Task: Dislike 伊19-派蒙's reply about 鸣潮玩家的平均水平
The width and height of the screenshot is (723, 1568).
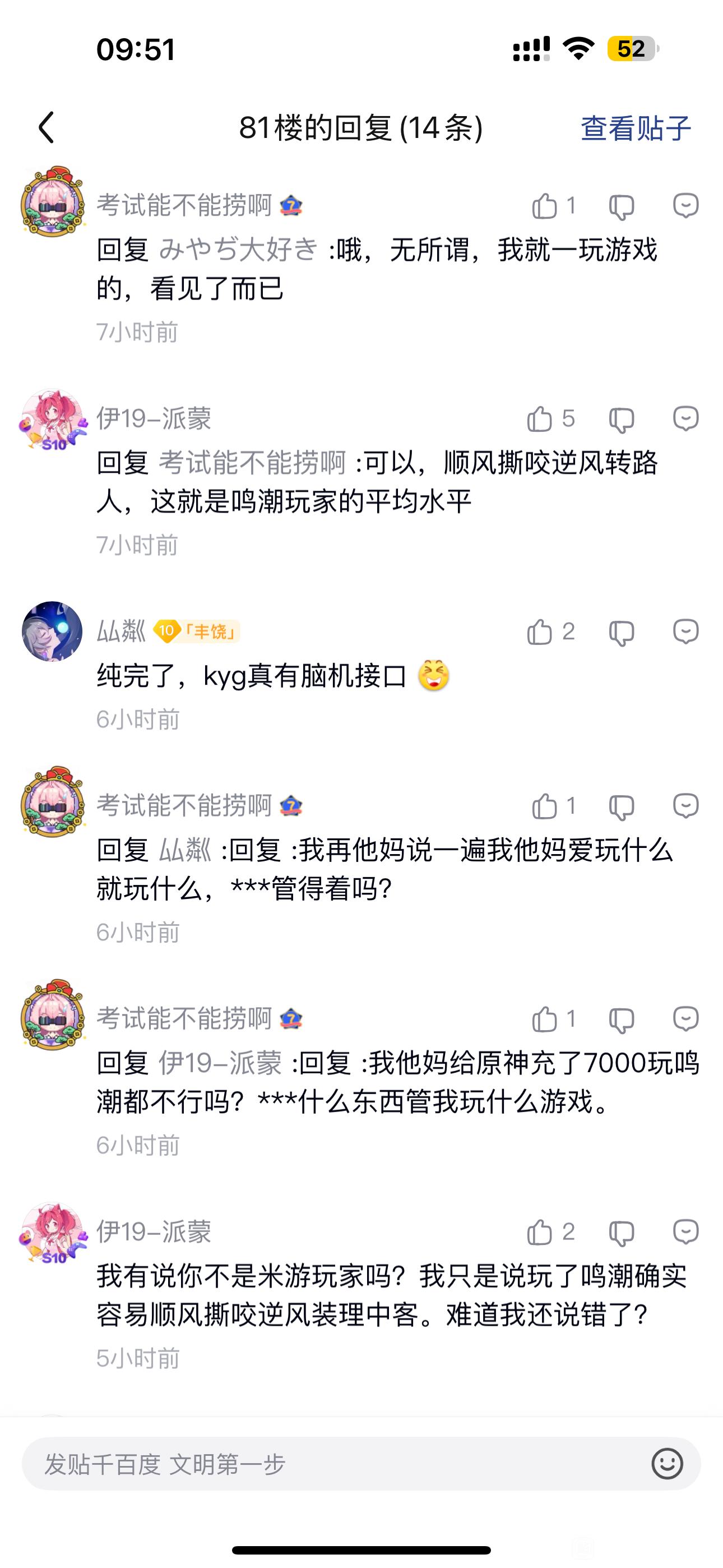Action: pyautogui.click(x=622, y=419)
